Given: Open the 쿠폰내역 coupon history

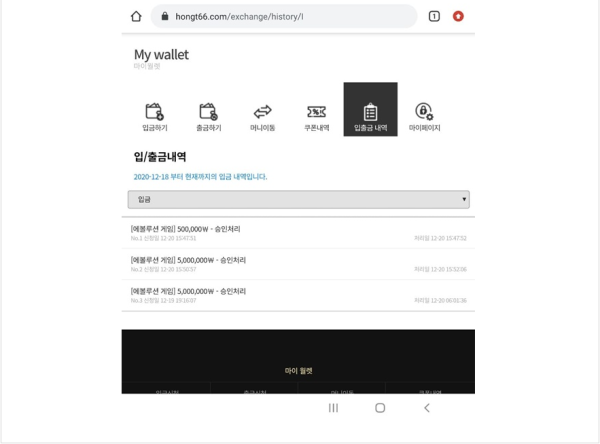Looking at the screenshot, I should pos(316,116).
